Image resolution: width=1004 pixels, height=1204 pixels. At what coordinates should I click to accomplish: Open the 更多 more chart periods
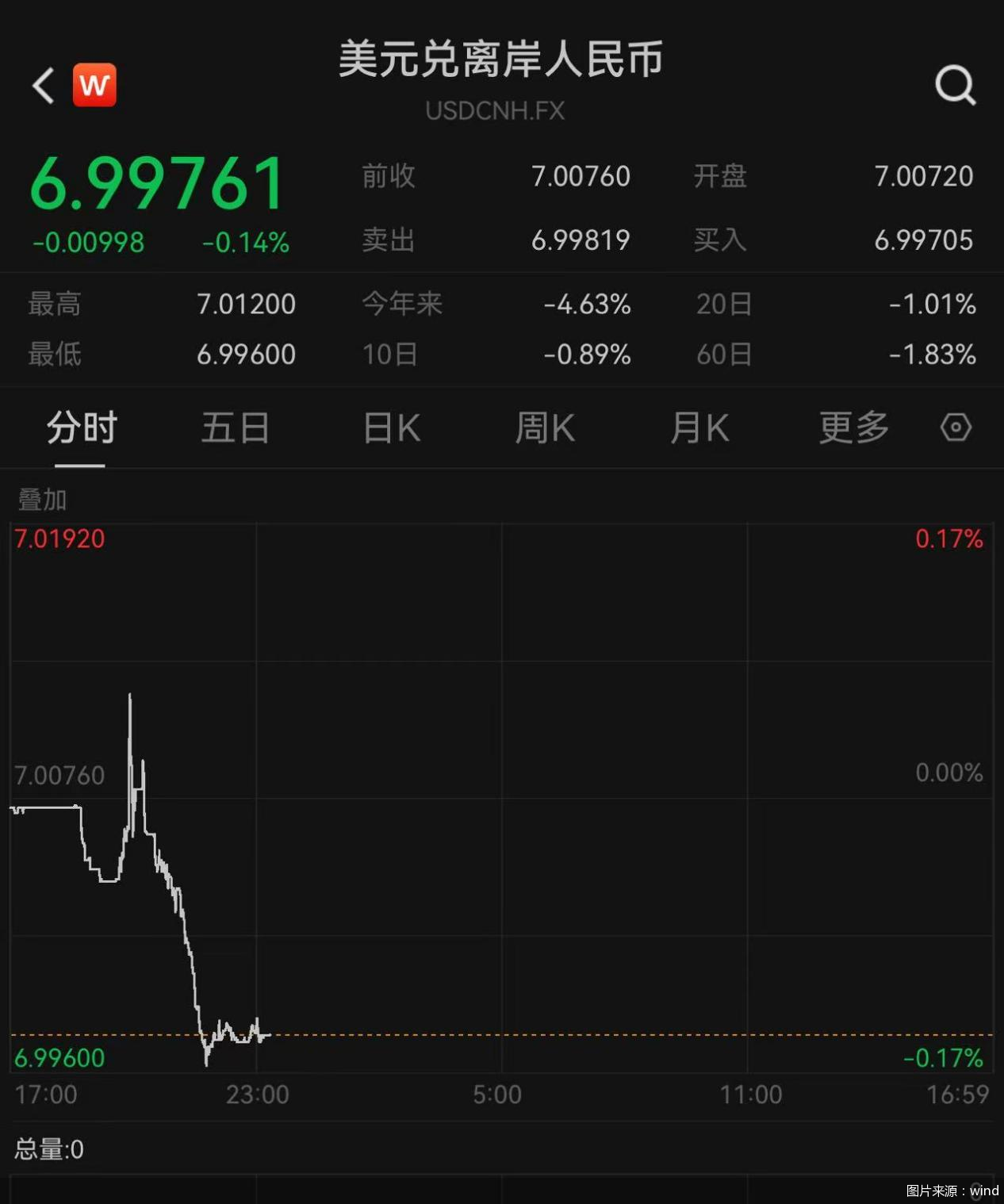pos(853,428)
